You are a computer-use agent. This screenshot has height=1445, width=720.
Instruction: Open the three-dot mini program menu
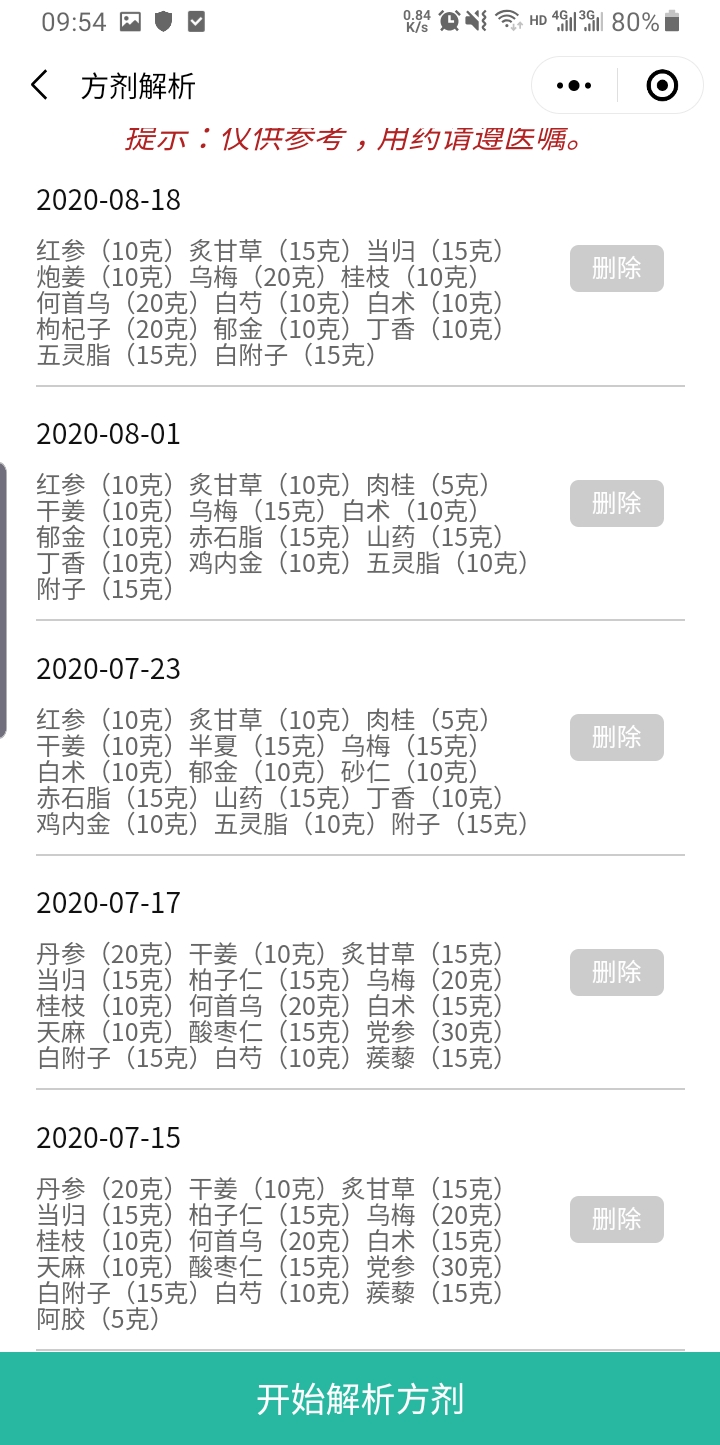574,86
